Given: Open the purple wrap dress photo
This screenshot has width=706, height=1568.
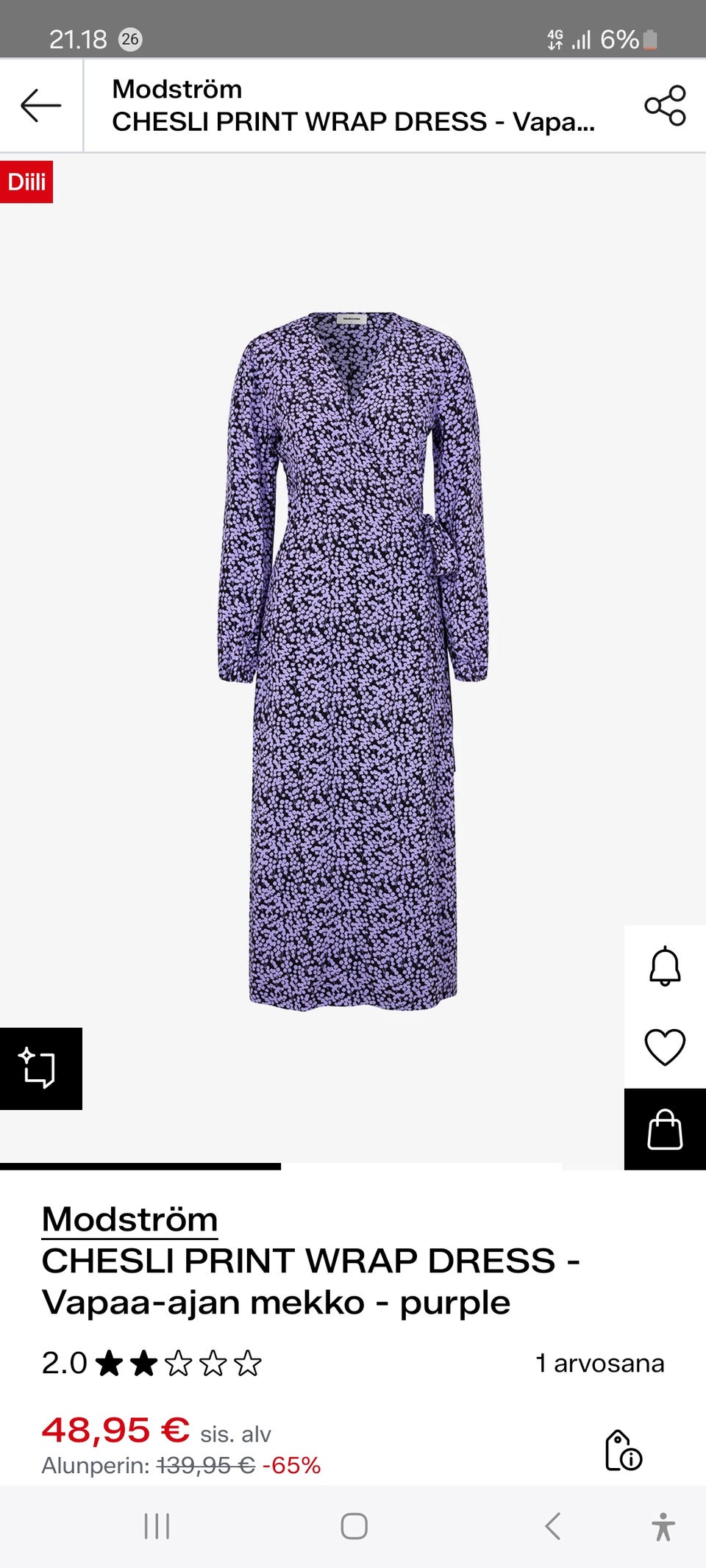Looking at the screenshot, I should [353, 660].
